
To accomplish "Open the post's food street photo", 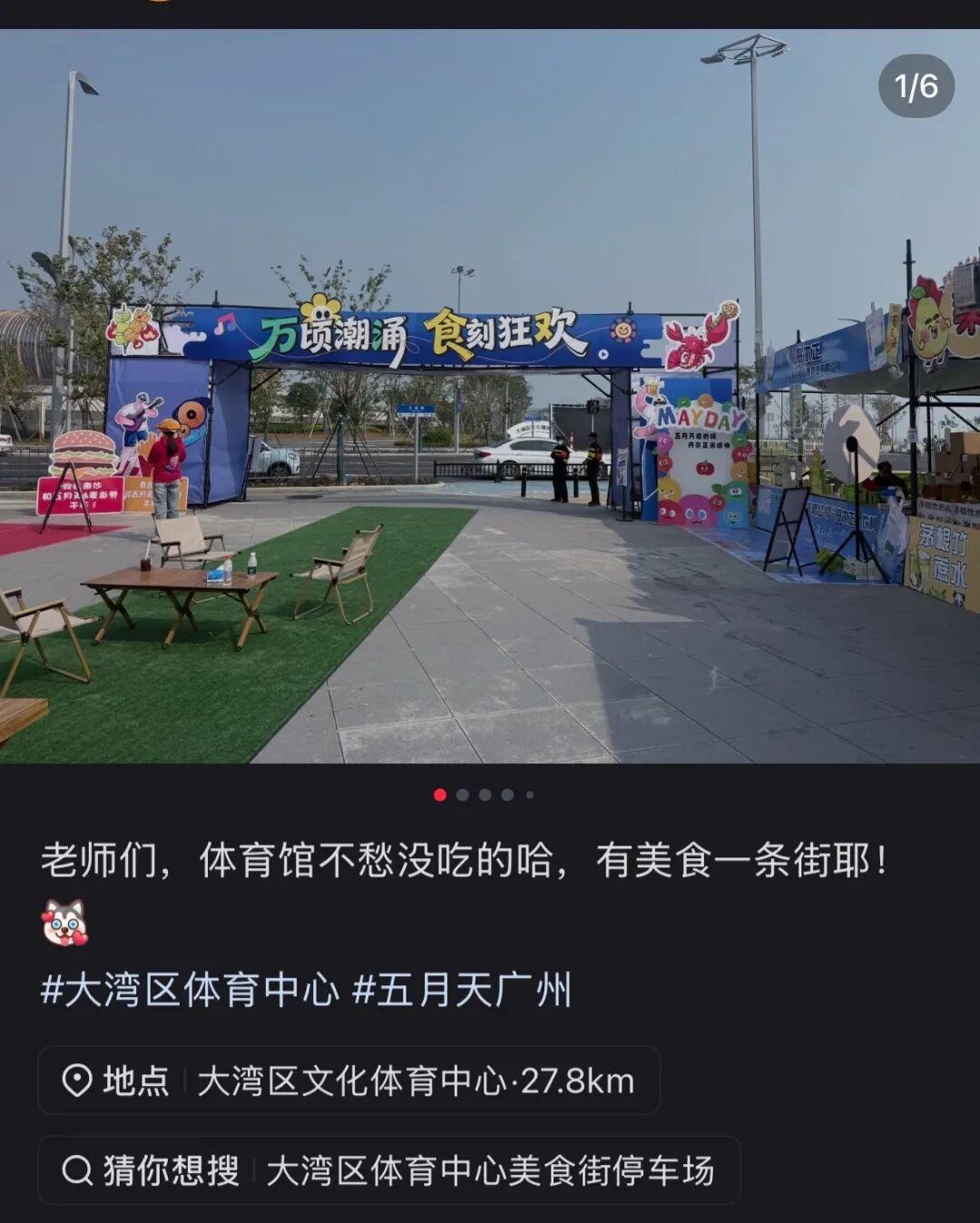I will tap(490, 396).
